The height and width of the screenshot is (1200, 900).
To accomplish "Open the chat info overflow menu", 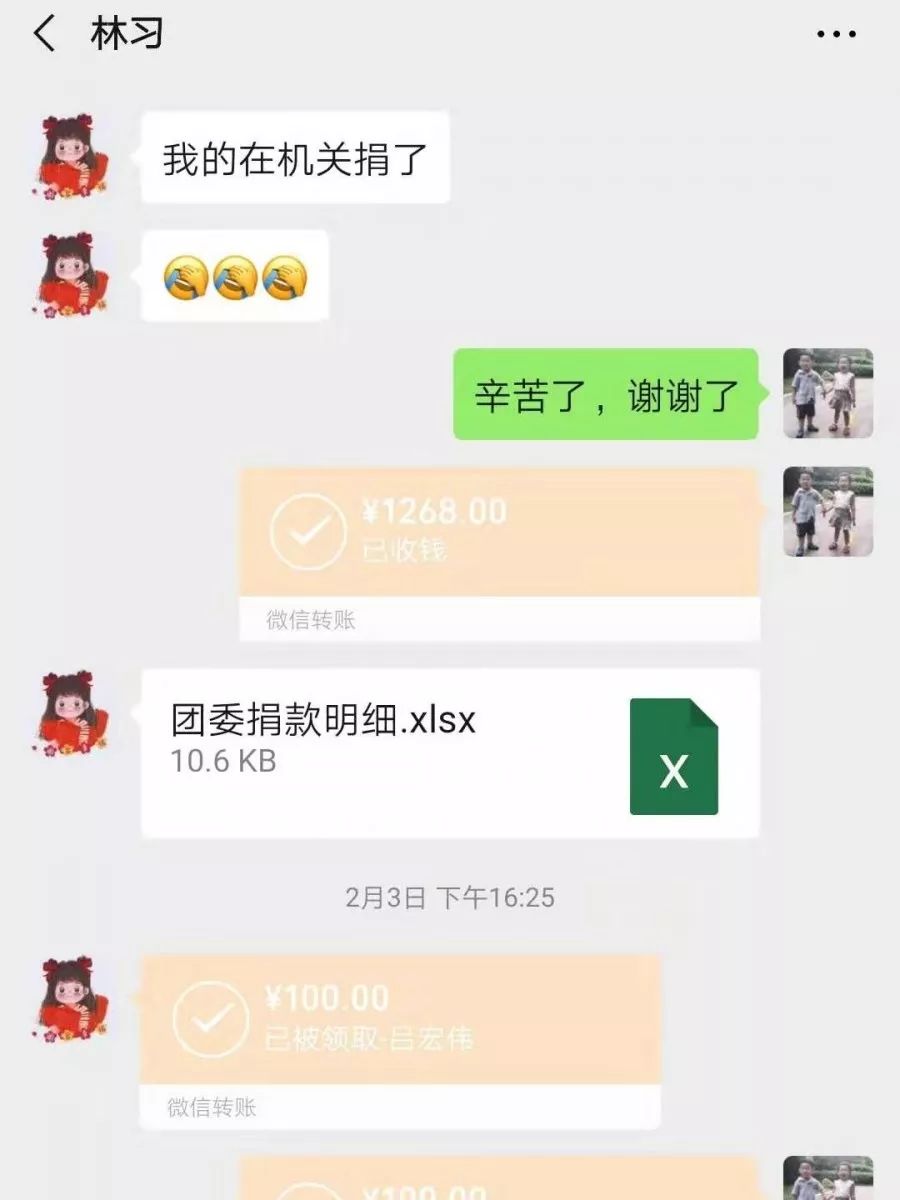I will pos(836,35).
